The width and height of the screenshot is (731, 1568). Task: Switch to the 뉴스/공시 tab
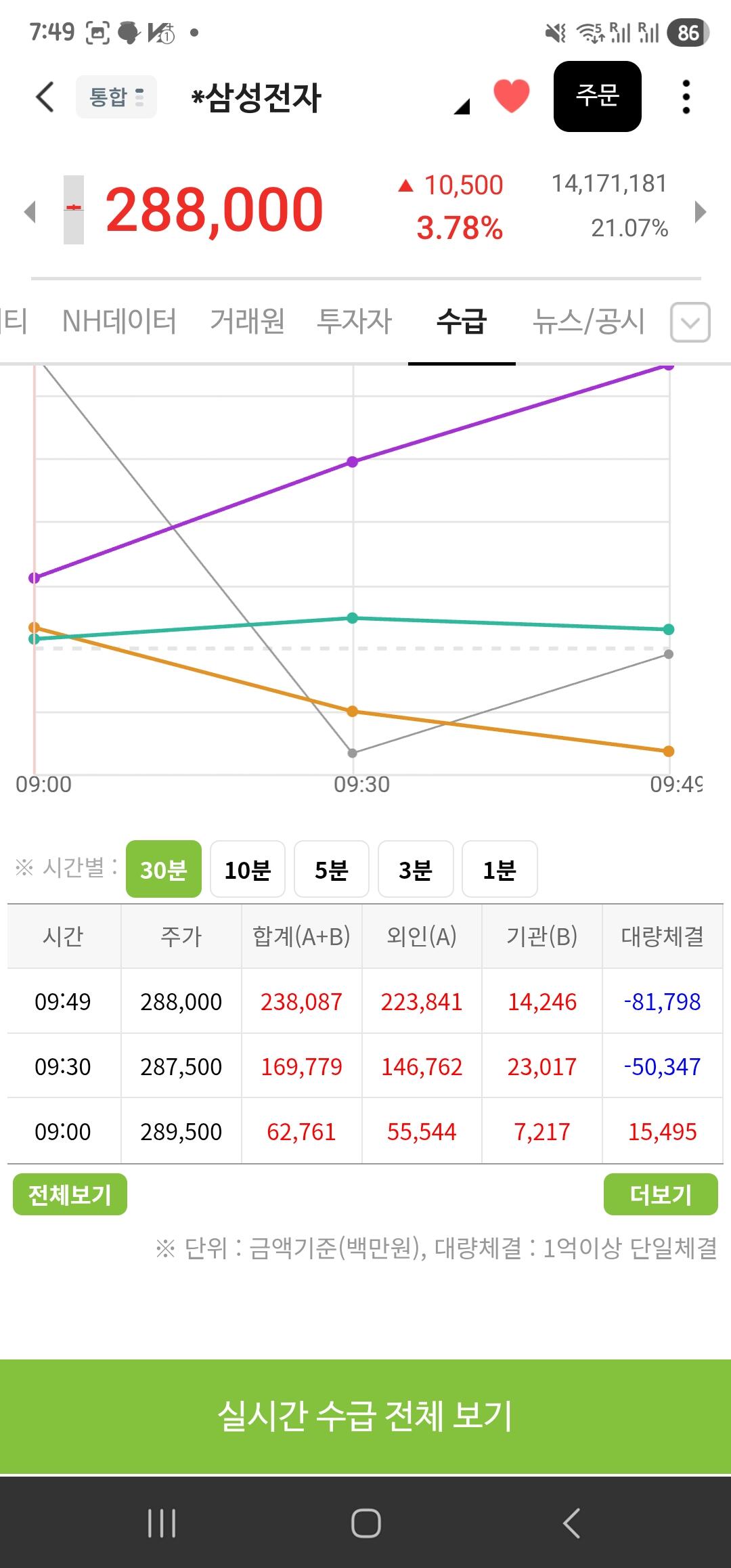pyautogui.click(x=589, y=321)
